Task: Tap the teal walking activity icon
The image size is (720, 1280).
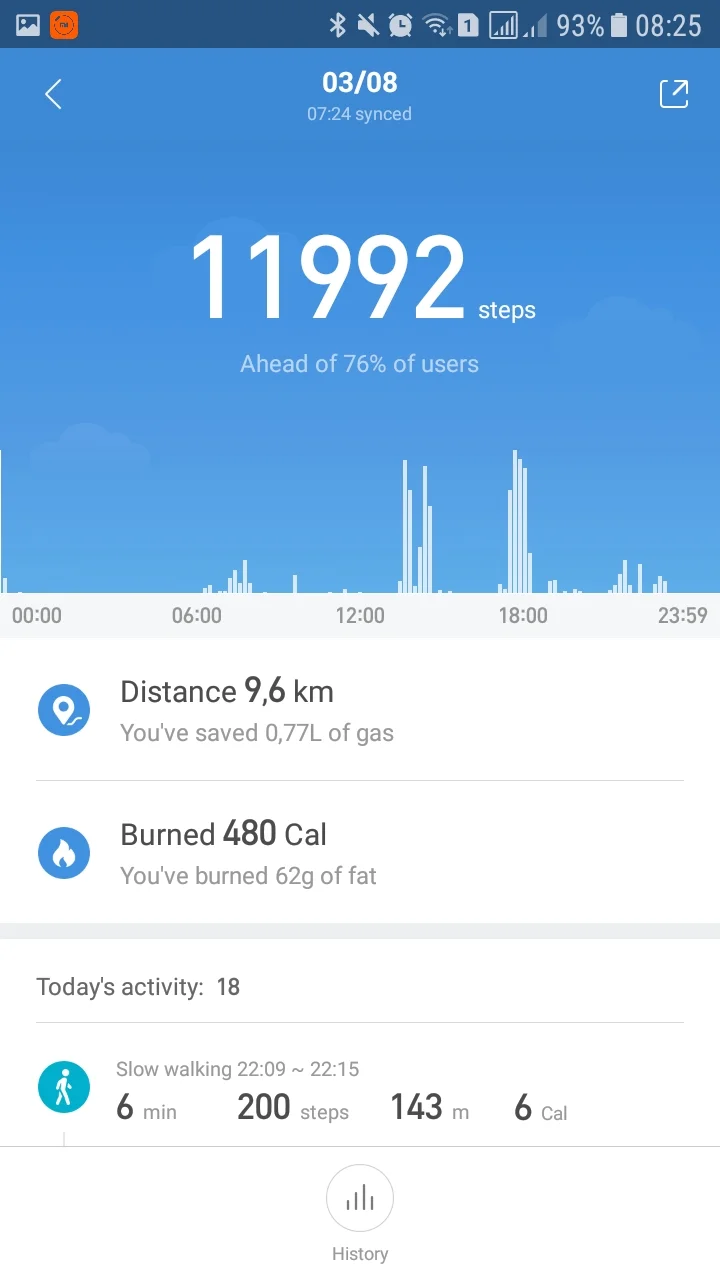Action: pos(64,1086)
